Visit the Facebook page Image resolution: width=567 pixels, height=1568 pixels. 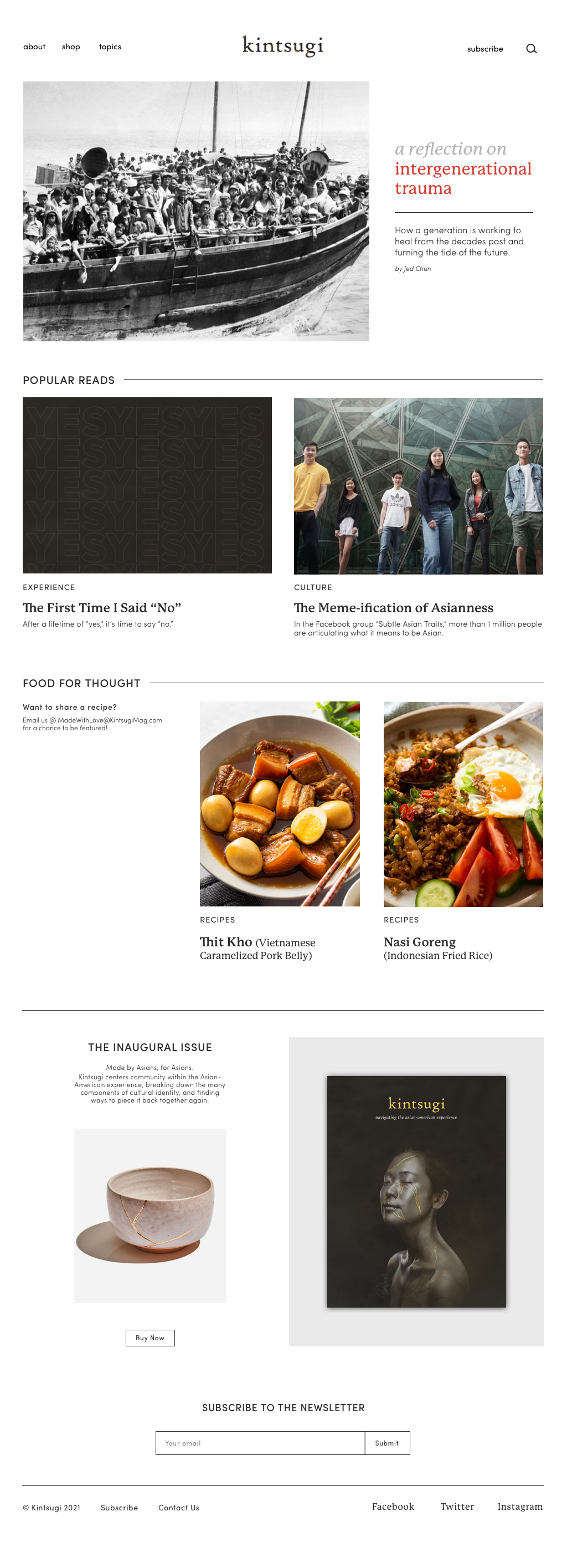393,1506
